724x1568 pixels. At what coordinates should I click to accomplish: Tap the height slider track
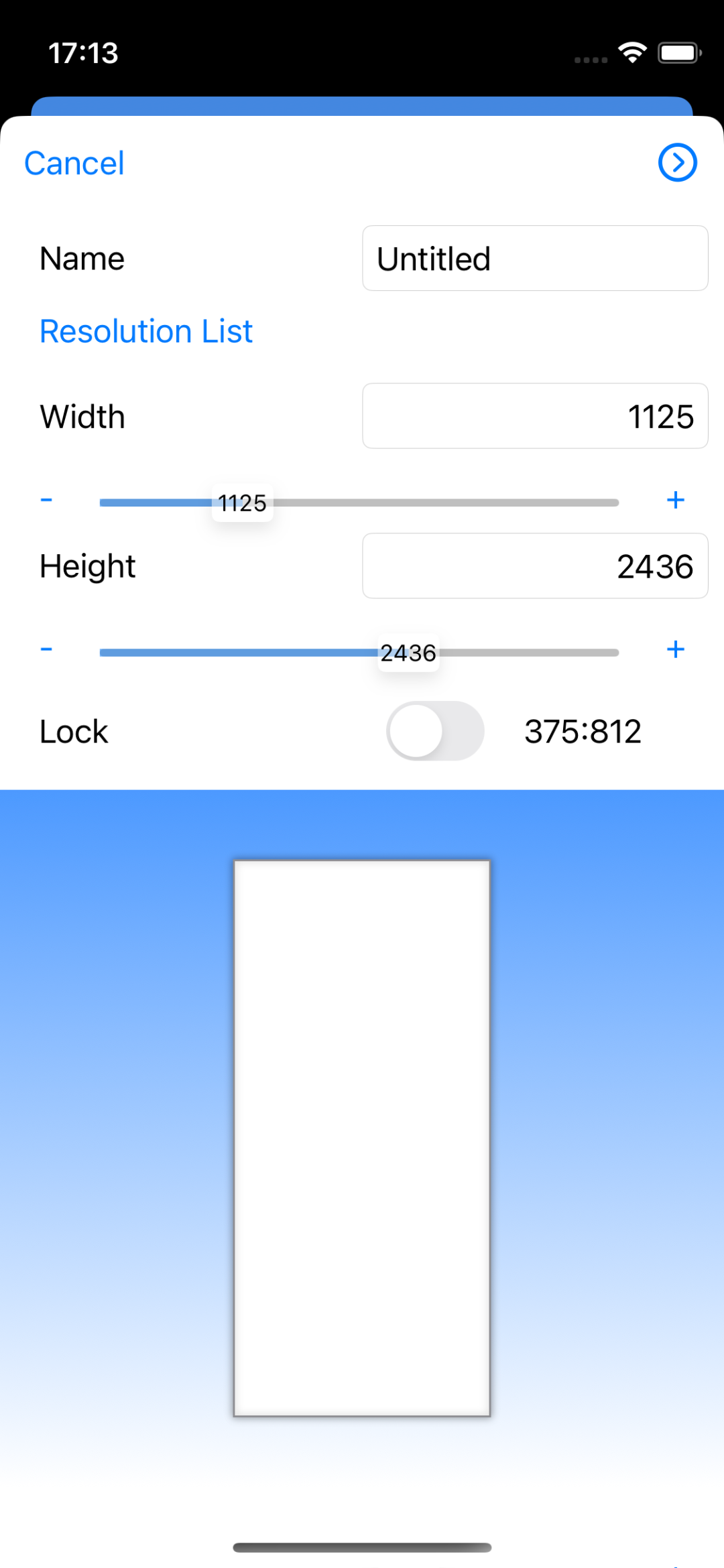point(523,653)
